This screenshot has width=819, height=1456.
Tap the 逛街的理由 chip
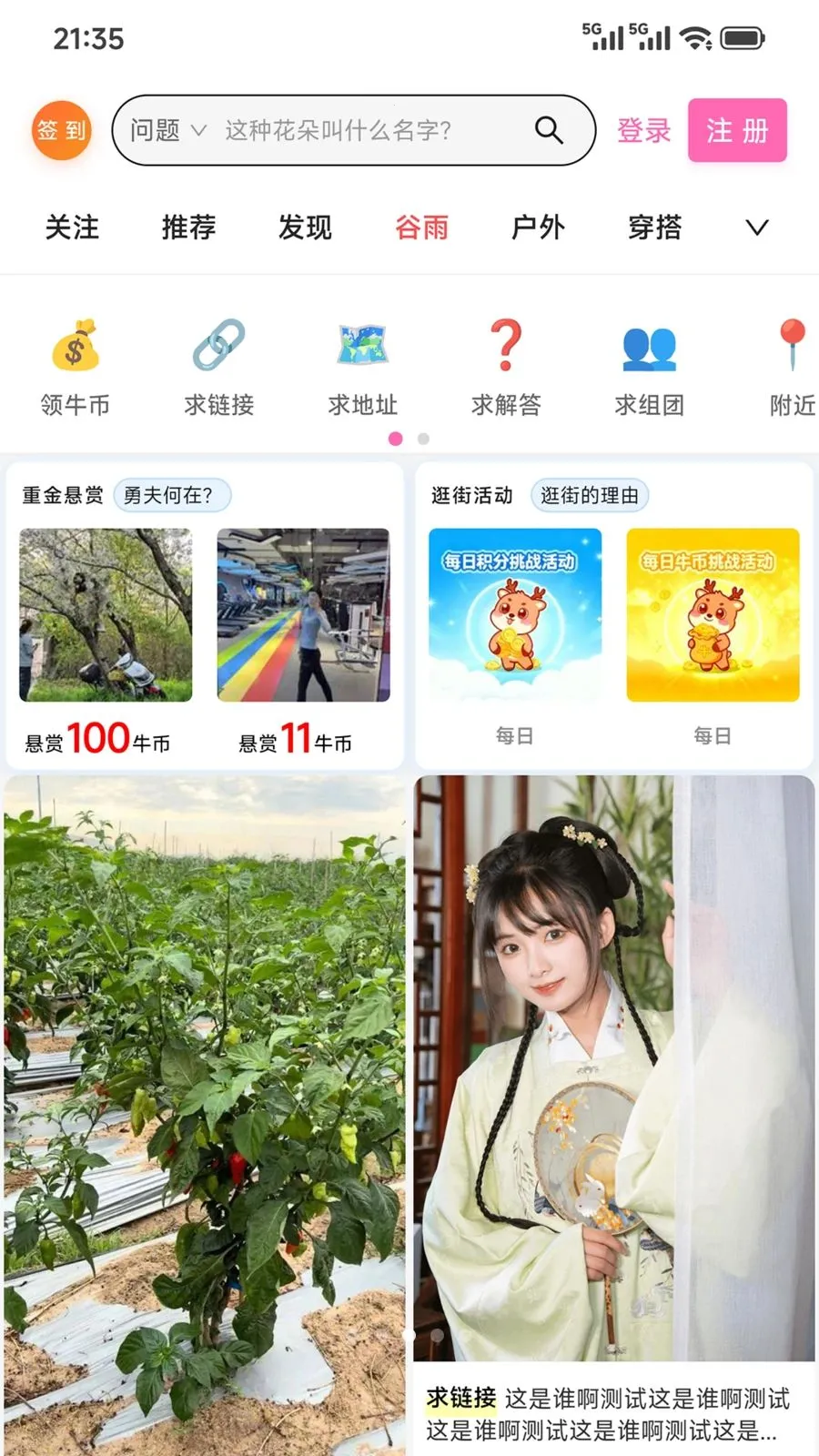tap(590, 495)
